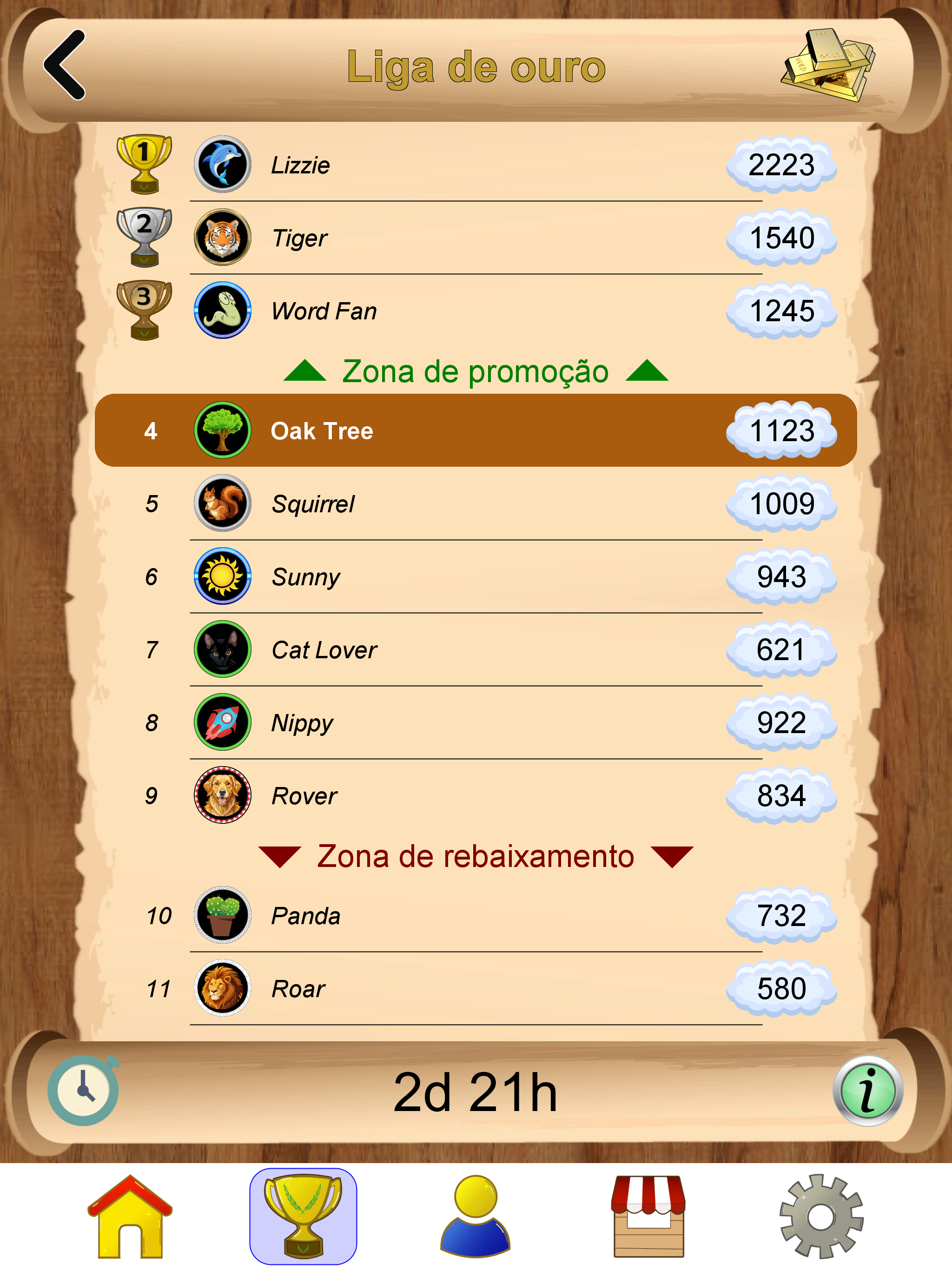This screenshot has width=952, height=1270.
Task: Tap the gold first place trophy
Action: [x=145, y=165]
